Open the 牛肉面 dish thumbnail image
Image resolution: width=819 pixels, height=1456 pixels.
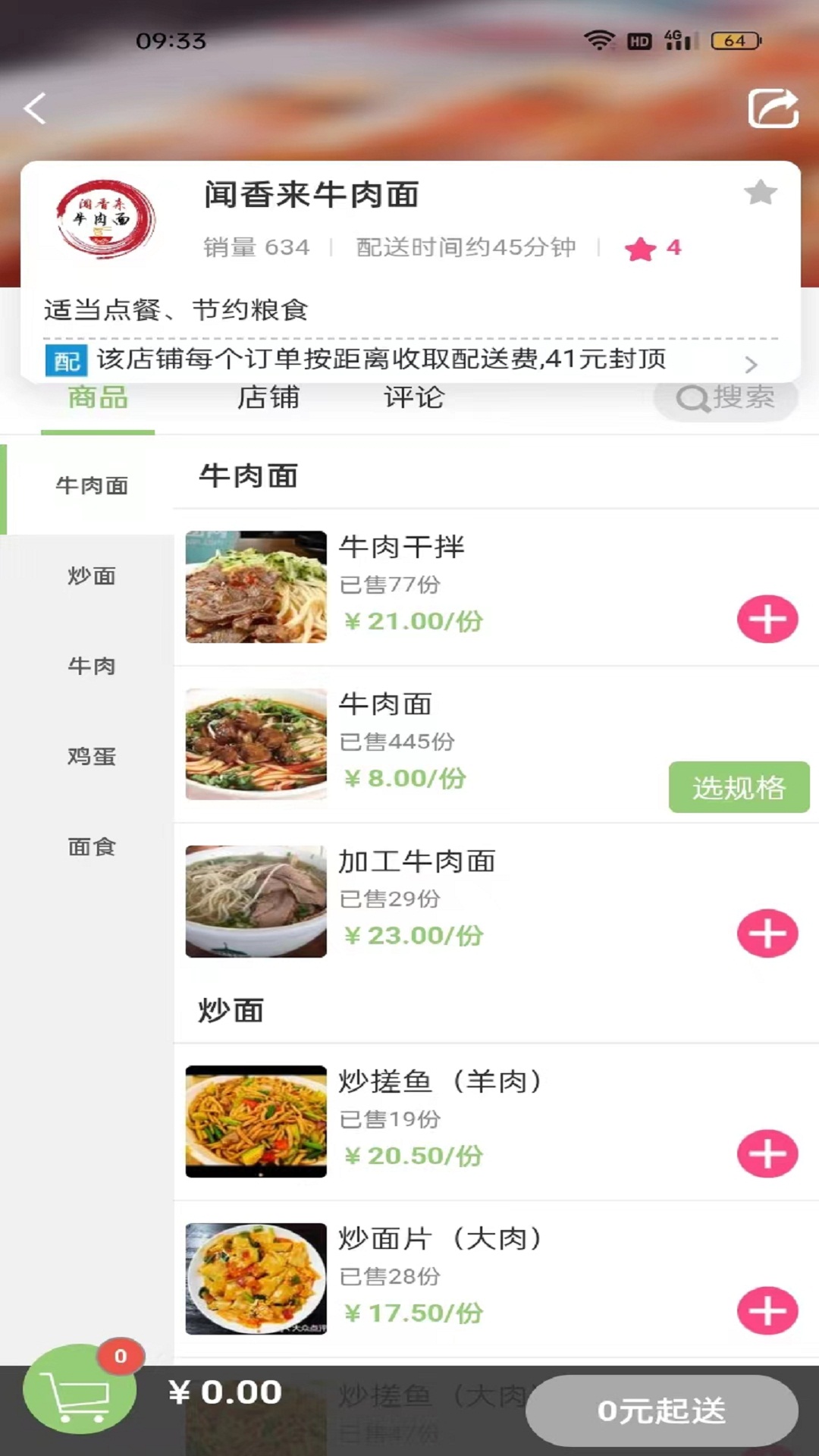coord(256,744)
